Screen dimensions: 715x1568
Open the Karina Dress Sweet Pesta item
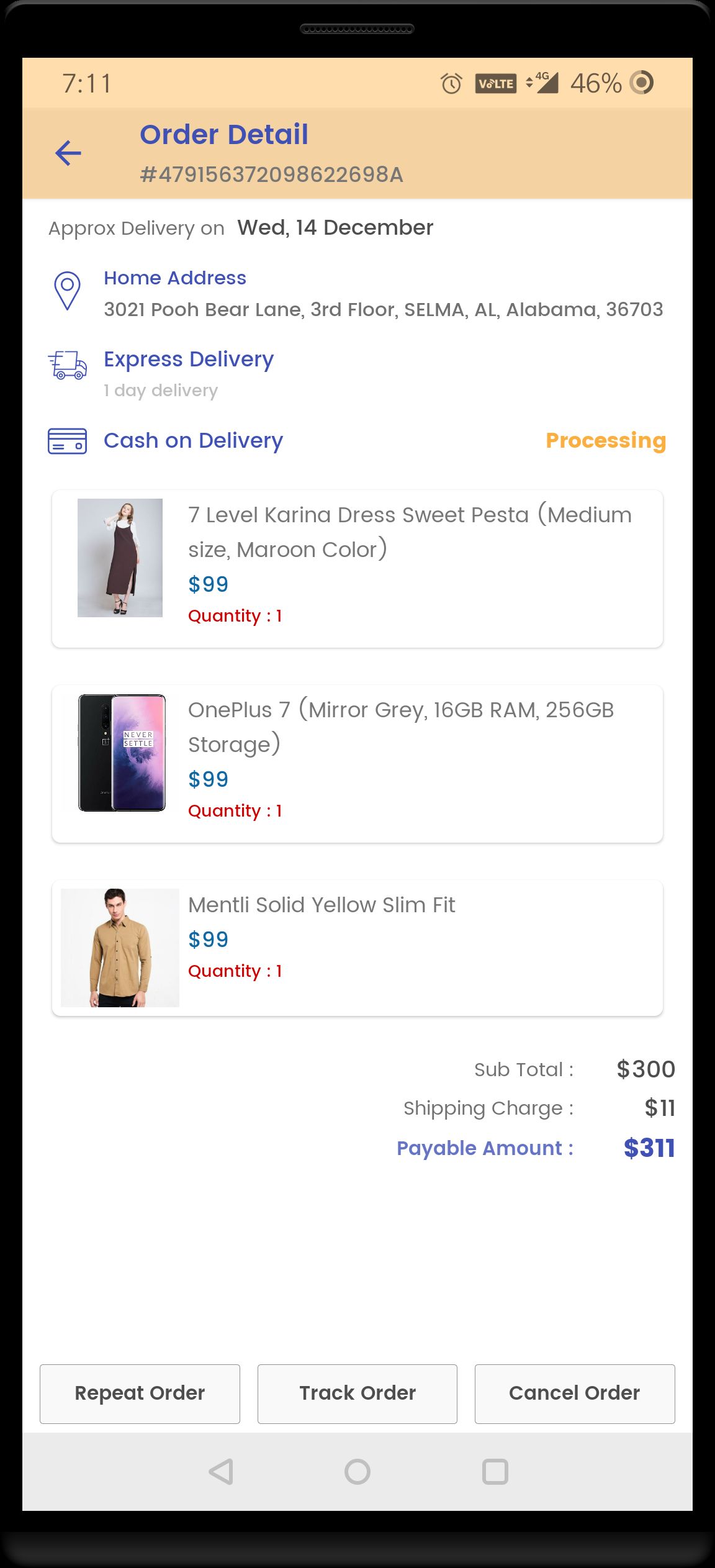point(357,568)
